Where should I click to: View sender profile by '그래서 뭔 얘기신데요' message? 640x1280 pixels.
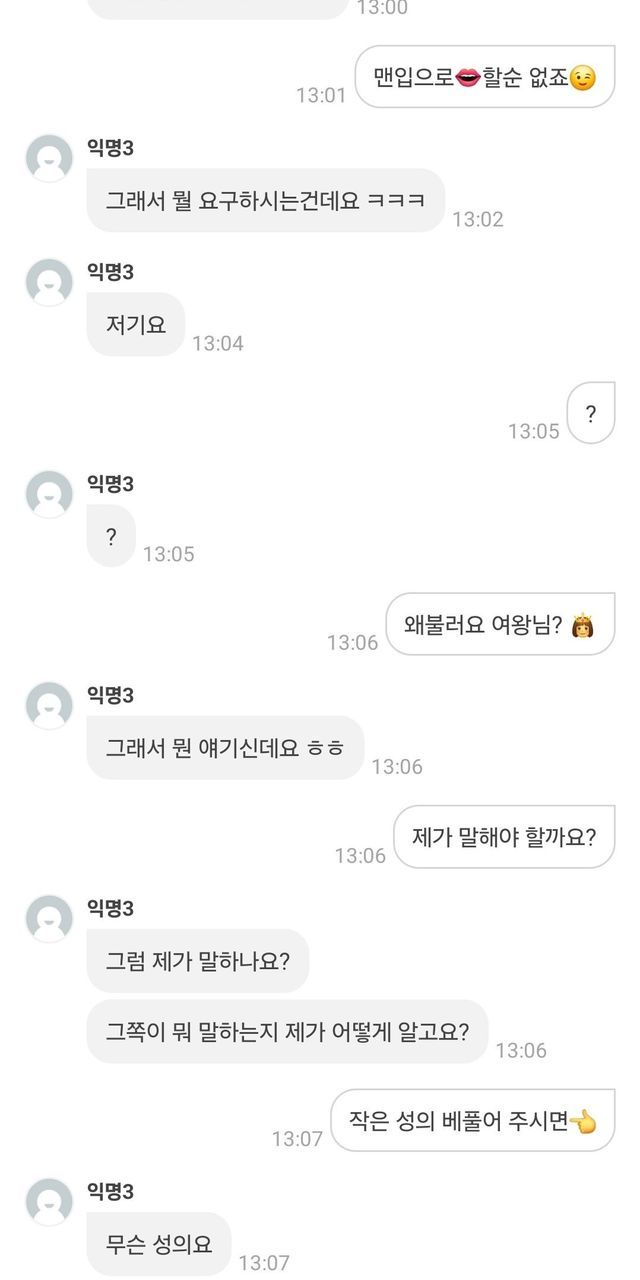[x=49, y=706]
